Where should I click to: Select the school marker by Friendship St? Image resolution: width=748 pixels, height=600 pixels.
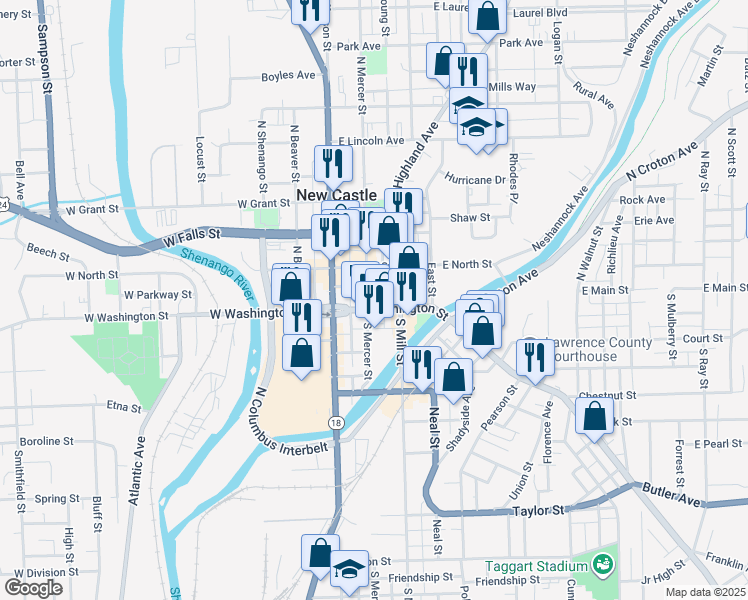pyautogui.click(x=349, y=568)
